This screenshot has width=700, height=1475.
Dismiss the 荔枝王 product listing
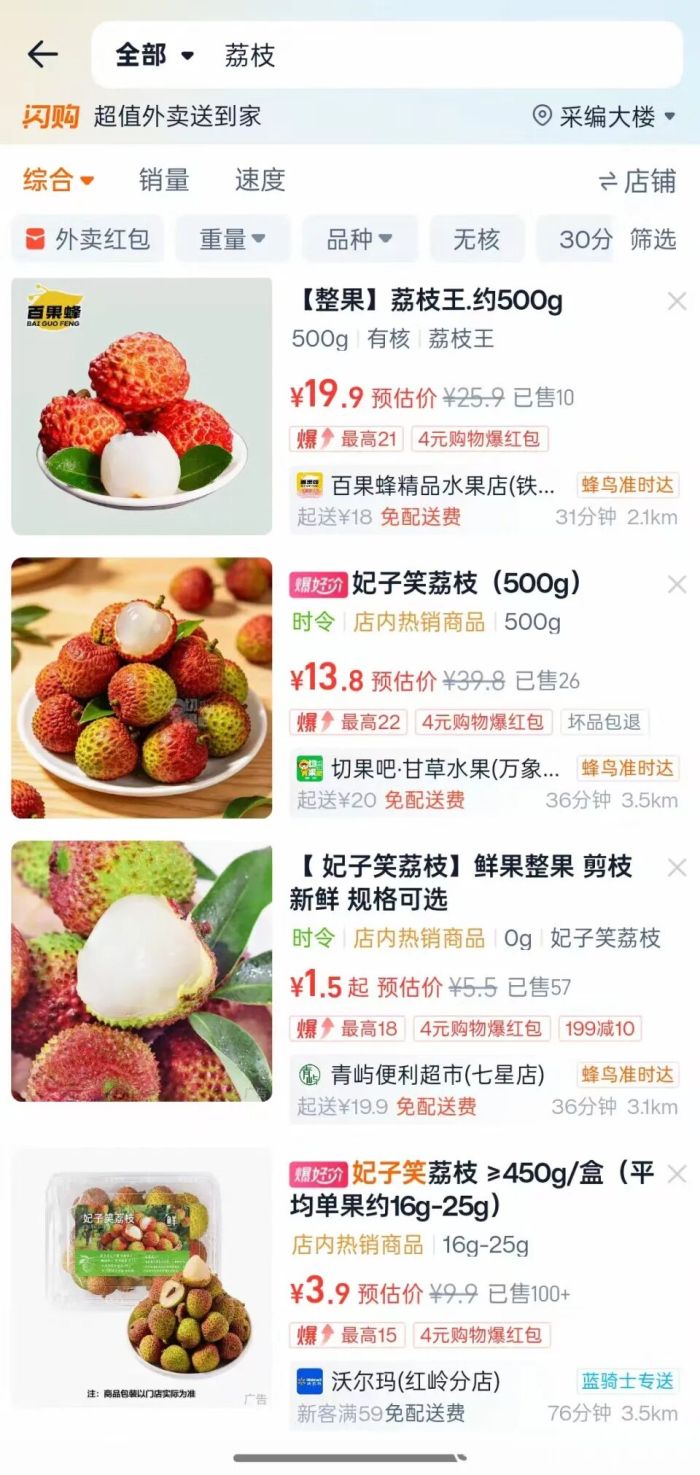click(677, 301)
